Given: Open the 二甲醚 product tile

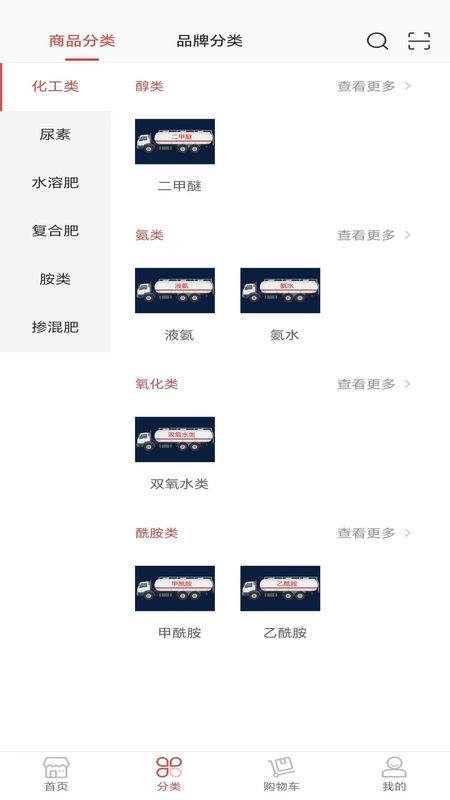Looking at the screenshot, I should pos(175,156).
